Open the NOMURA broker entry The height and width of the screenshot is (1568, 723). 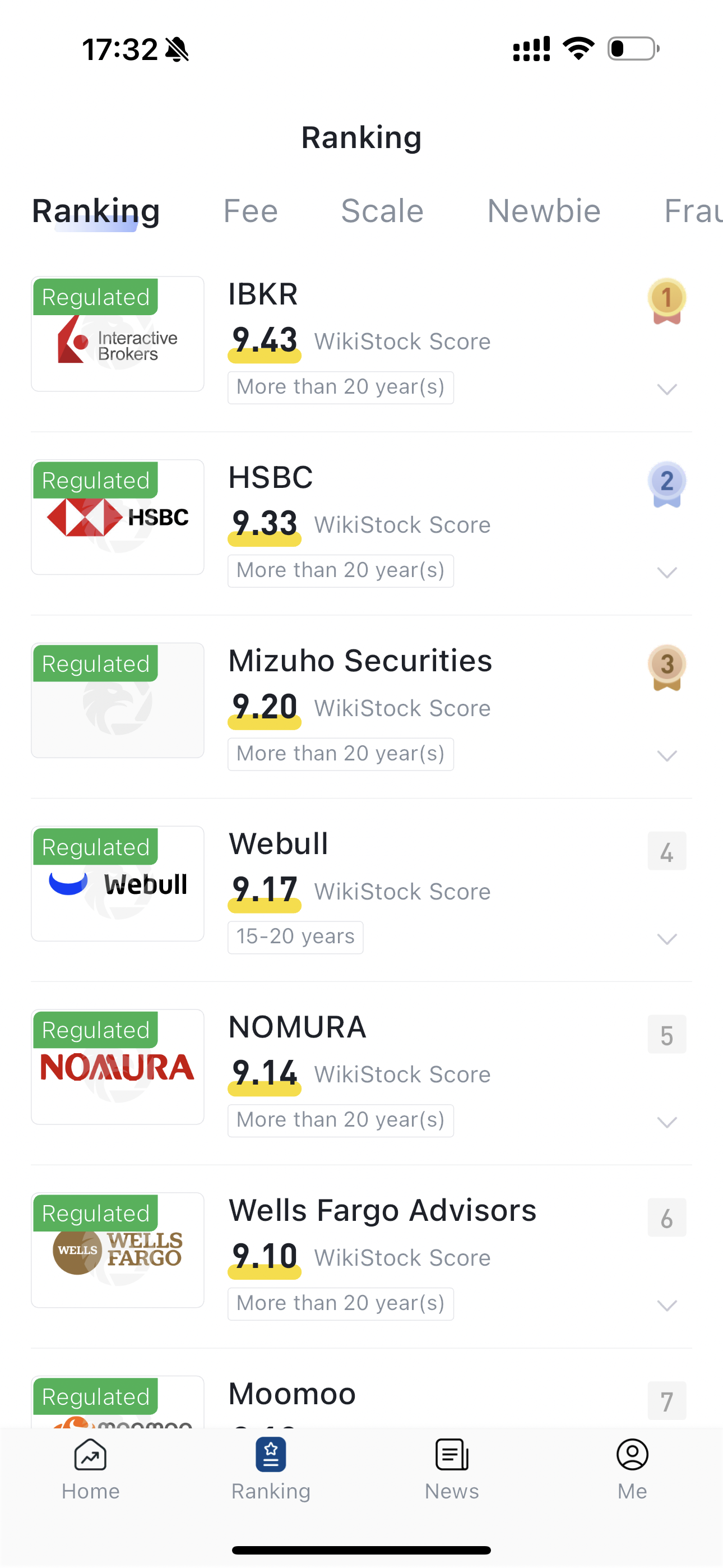tap(297, 1027)
